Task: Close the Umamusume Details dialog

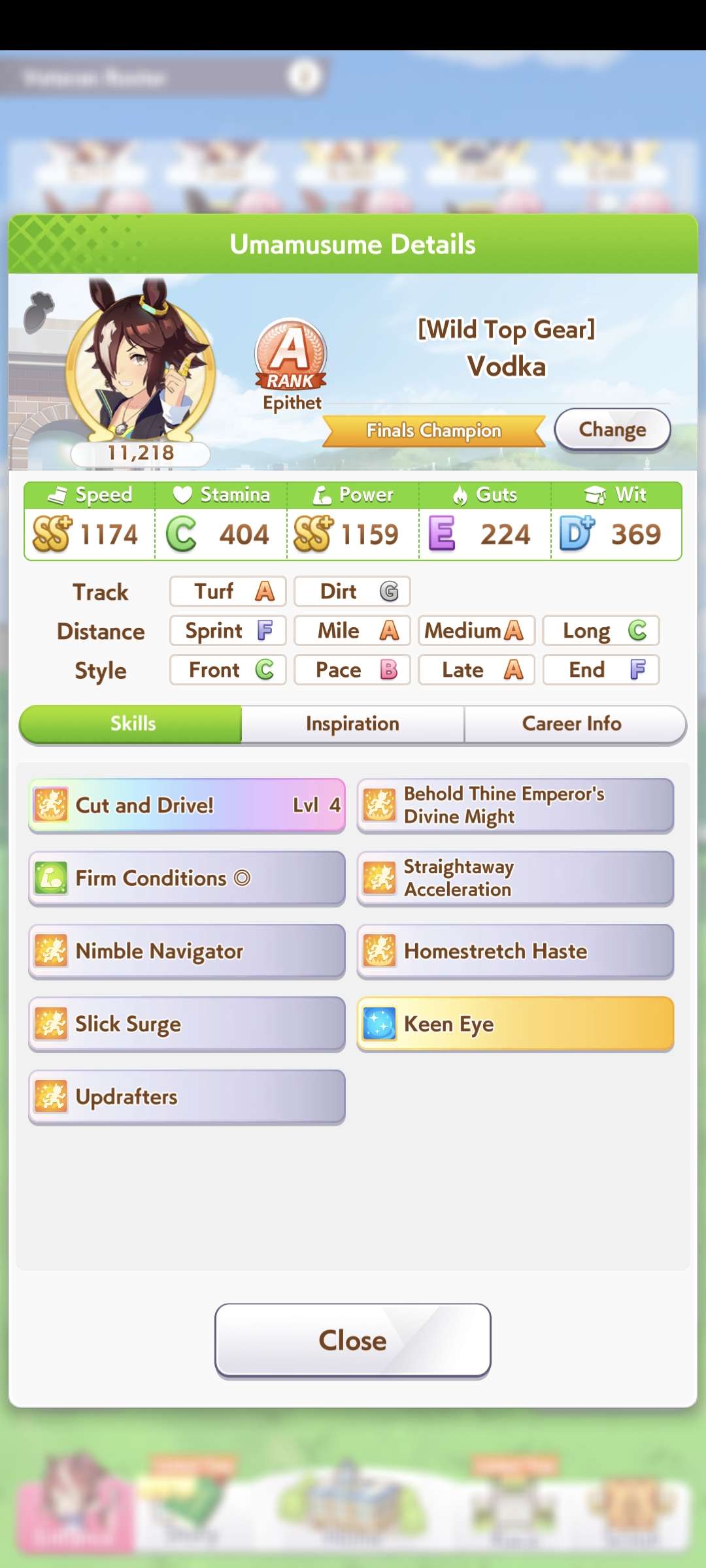Action: (353, 1340)
